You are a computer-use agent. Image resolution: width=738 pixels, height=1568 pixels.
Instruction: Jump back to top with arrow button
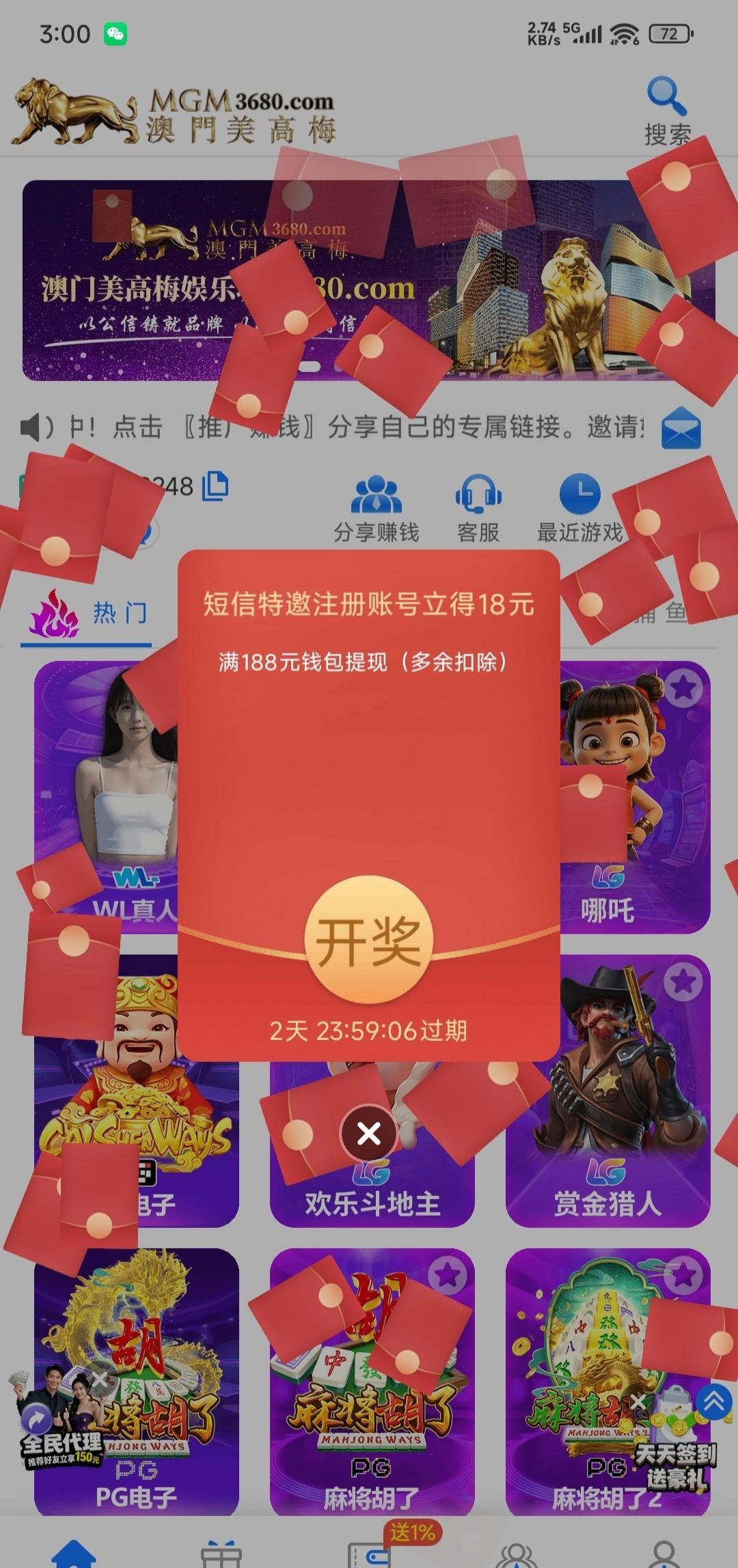click(x=714, y=1402)
